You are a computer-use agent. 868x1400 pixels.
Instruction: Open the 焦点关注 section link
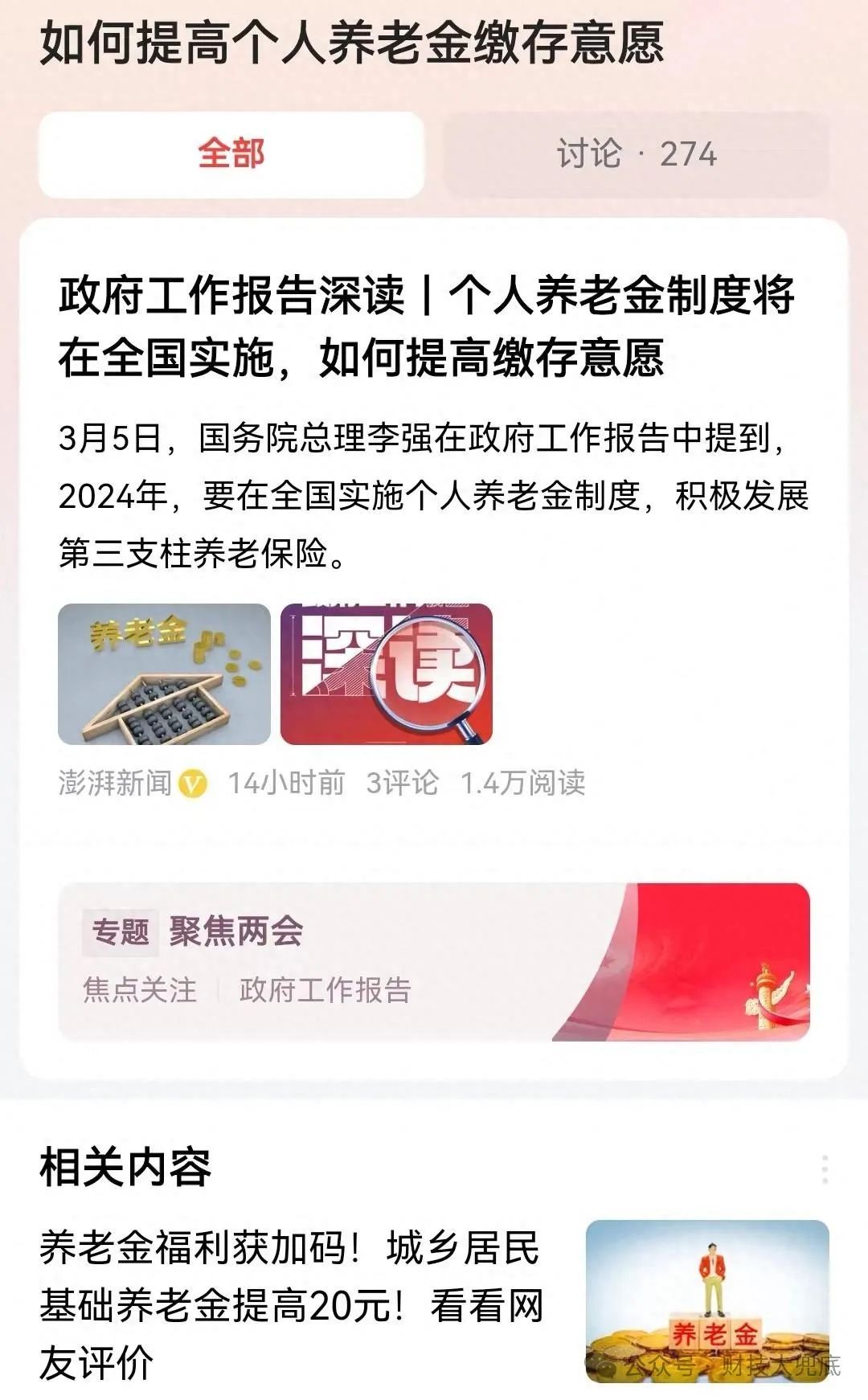pyautogui.click(x=140, y=990)
